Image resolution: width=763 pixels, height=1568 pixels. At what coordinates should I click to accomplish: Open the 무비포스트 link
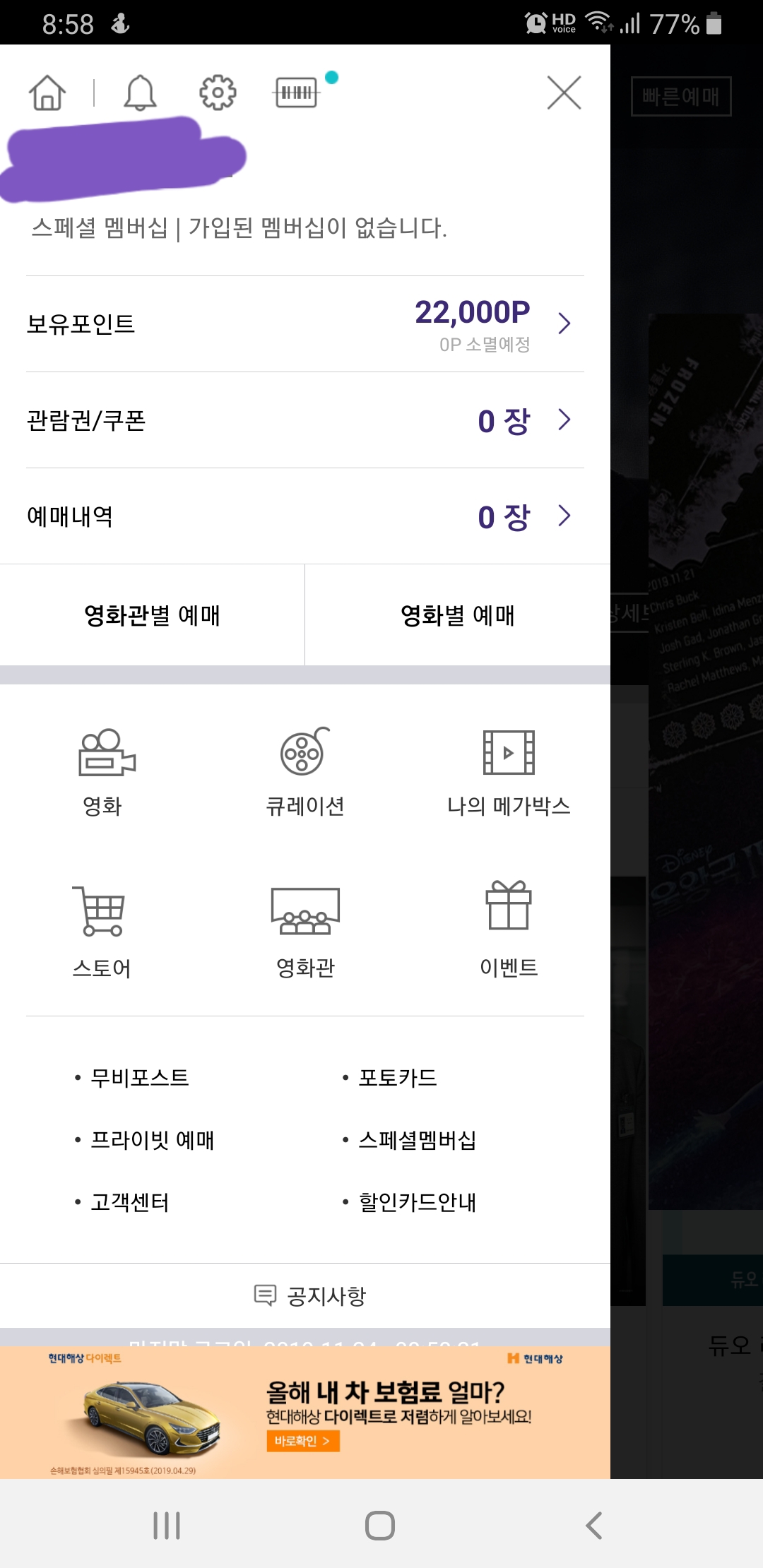(140, 1078)
